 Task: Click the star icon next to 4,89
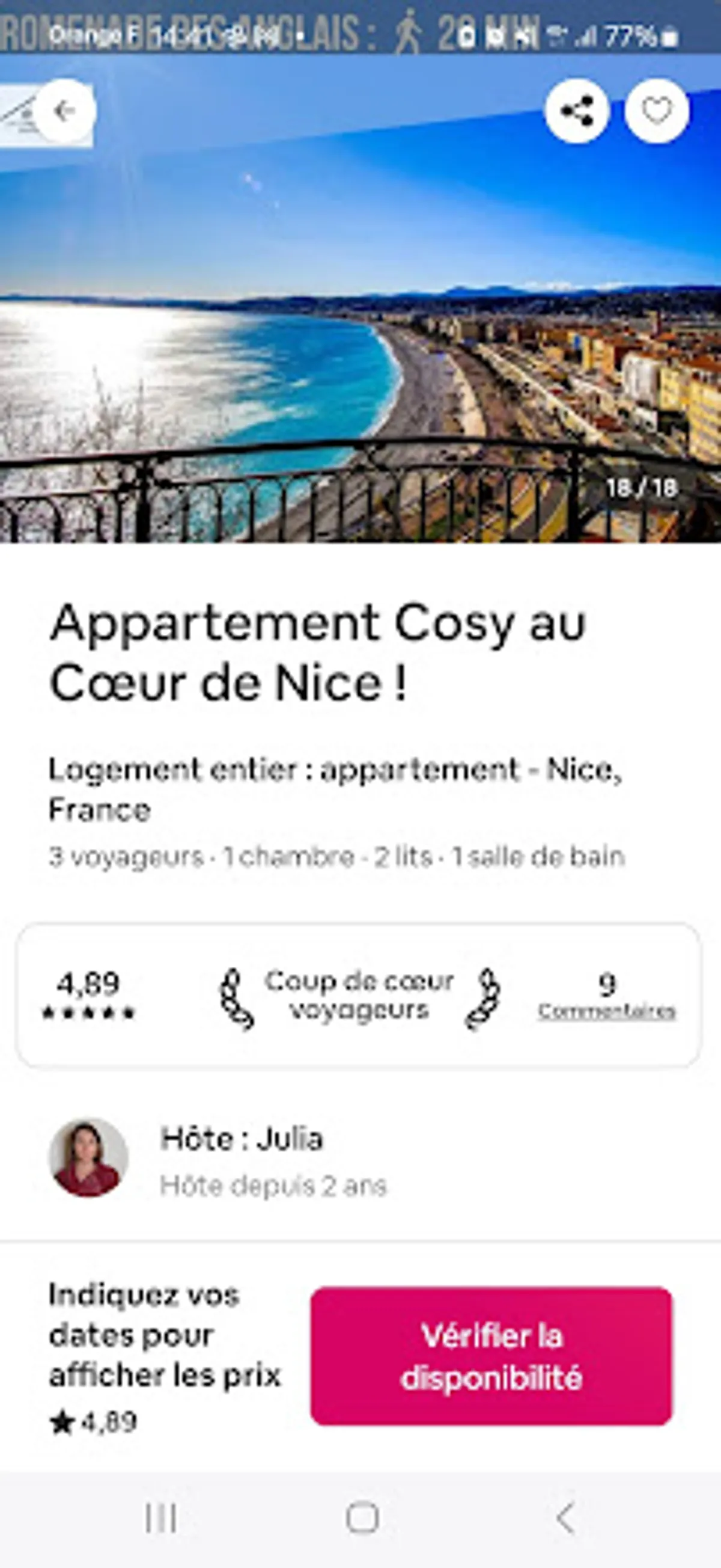click(x=89, y=1013)
